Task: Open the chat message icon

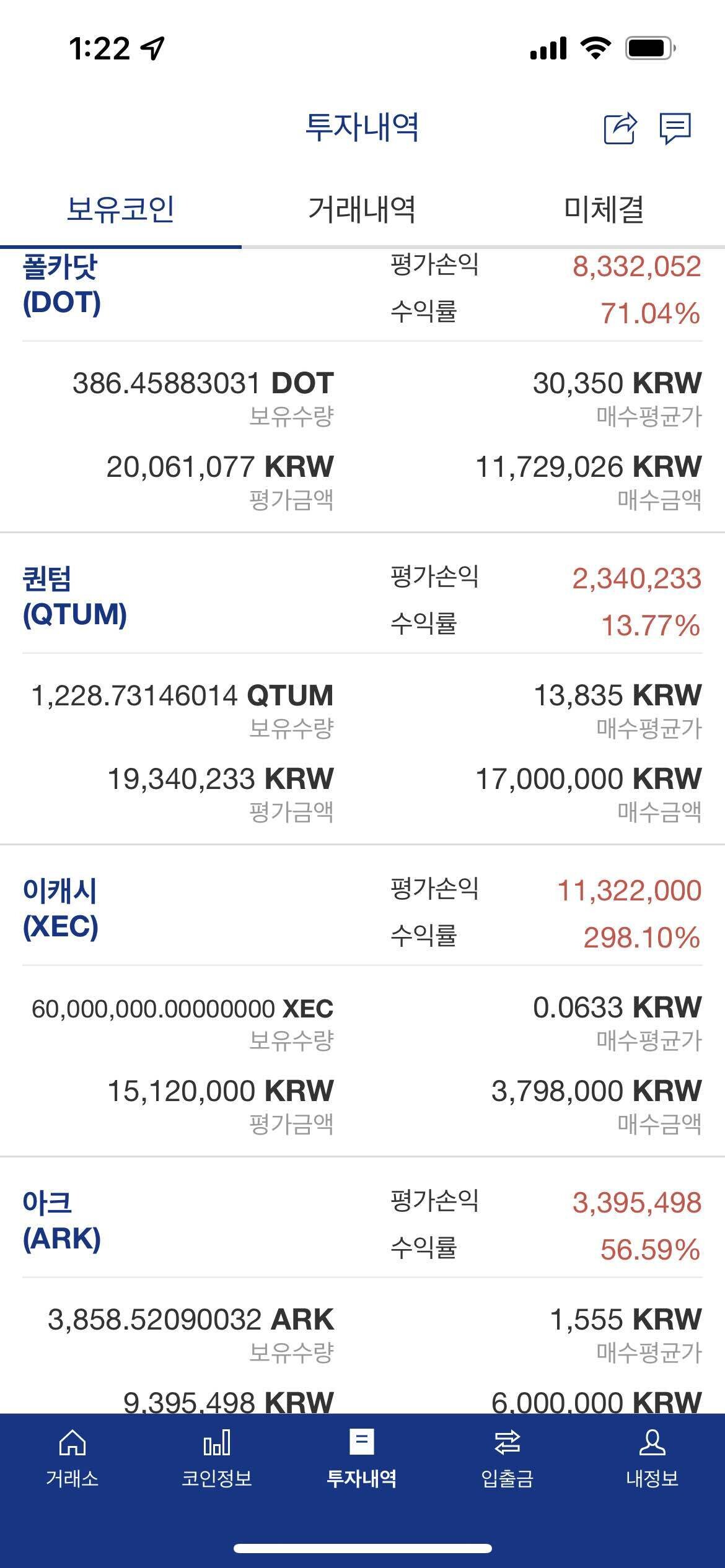Action: coord(675,129)
